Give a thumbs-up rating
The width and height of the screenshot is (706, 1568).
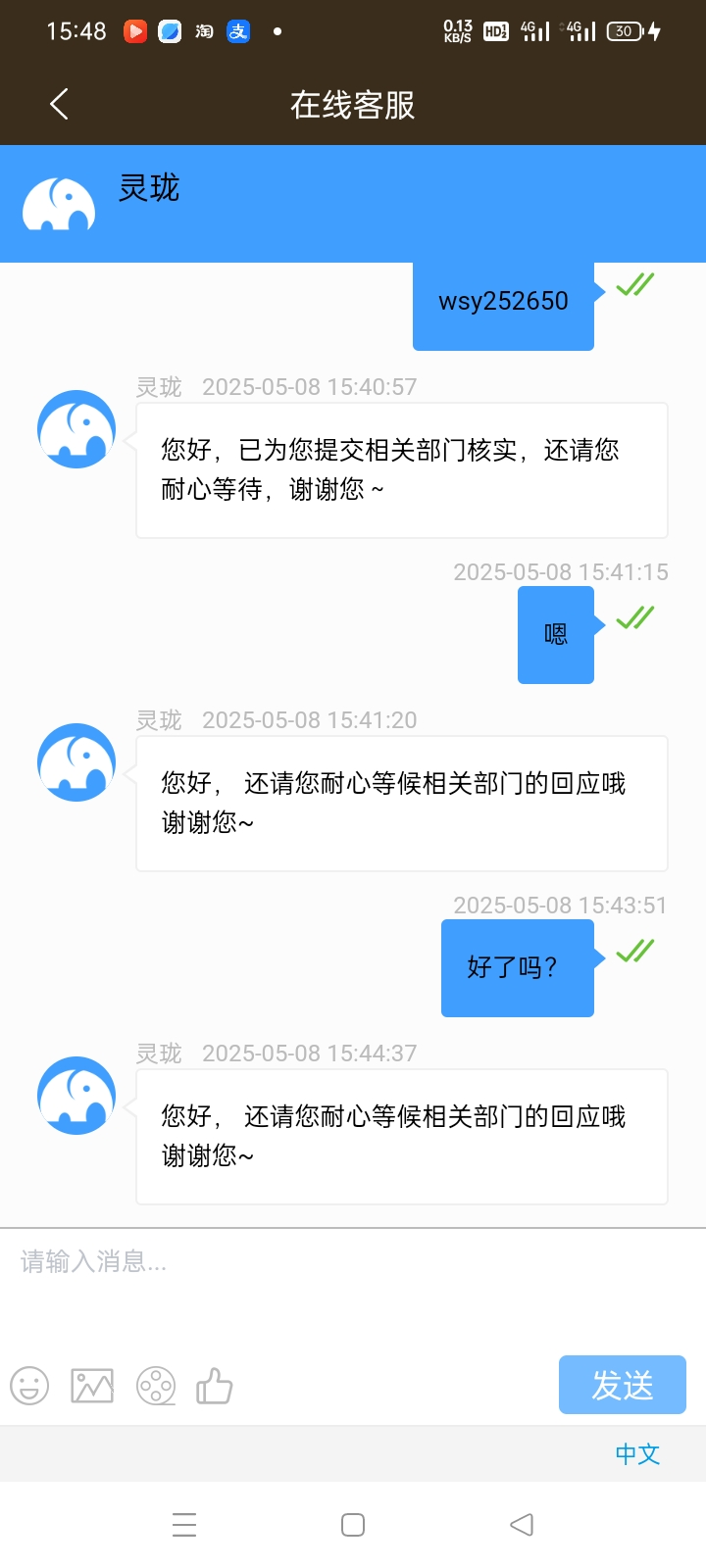[x=214, y=1385]
